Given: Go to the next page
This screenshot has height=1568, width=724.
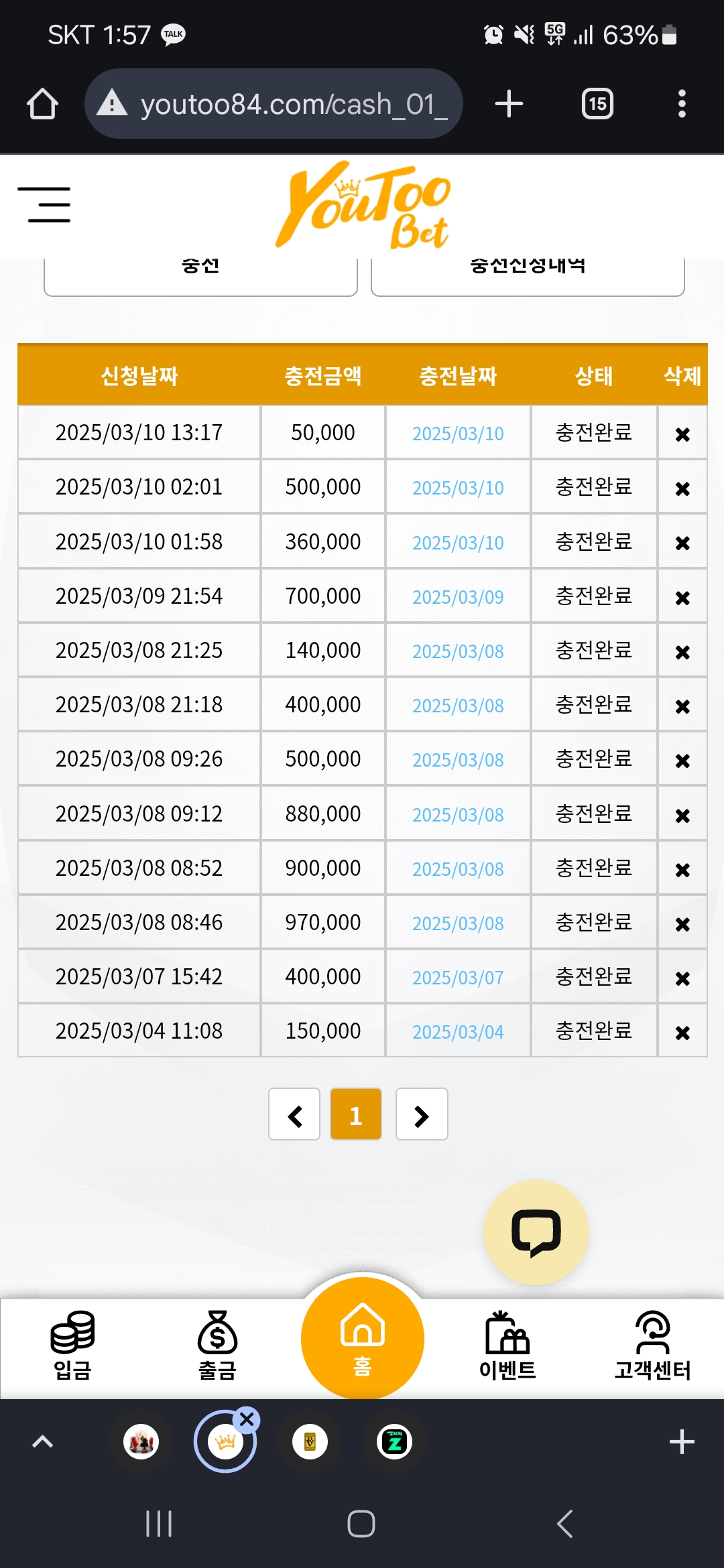Looking at the screenshot, I should pyautogui.click(x=422, y=1114).
